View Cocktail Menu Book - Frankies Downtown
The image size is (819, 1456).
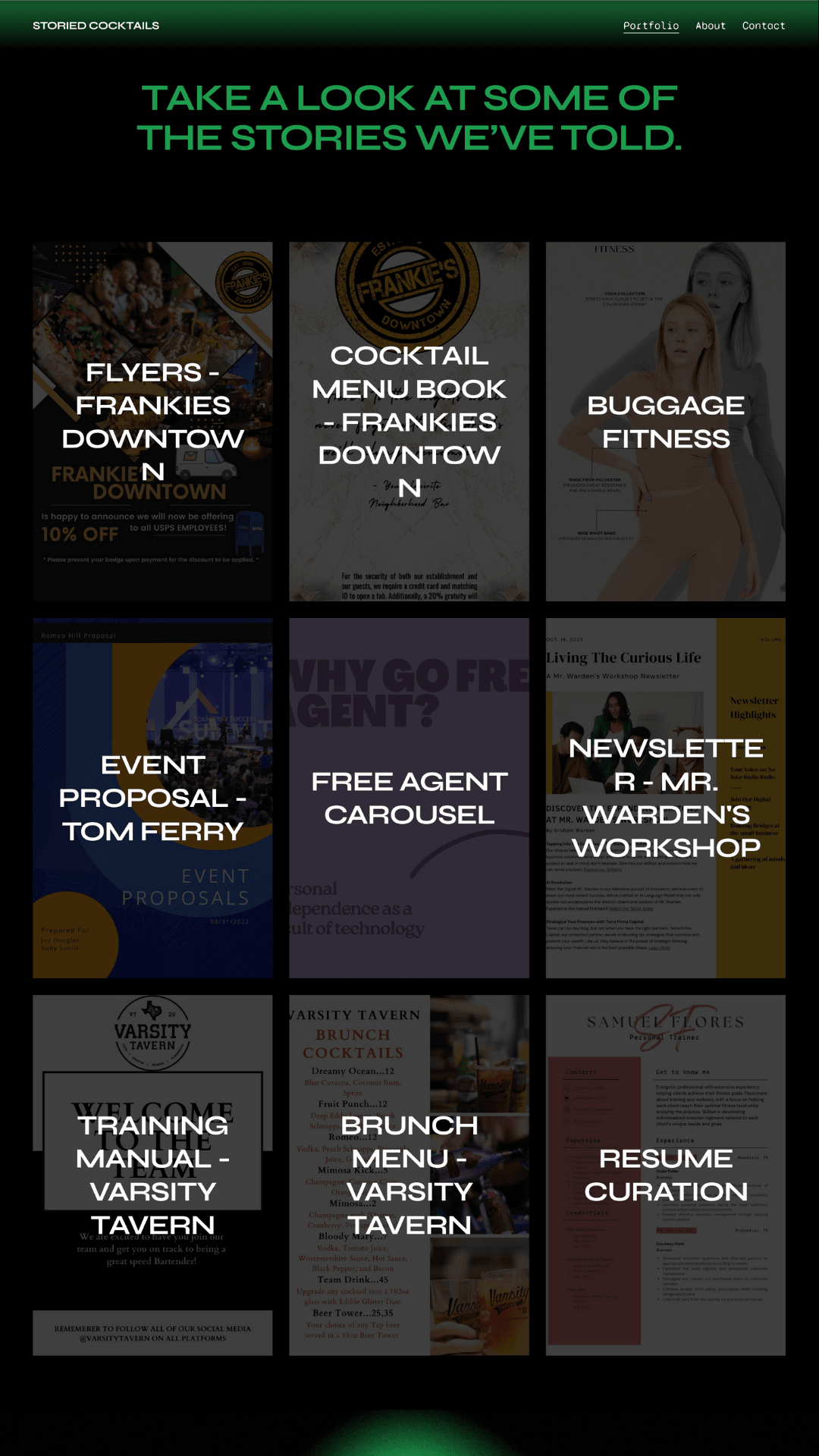(409, 422)
